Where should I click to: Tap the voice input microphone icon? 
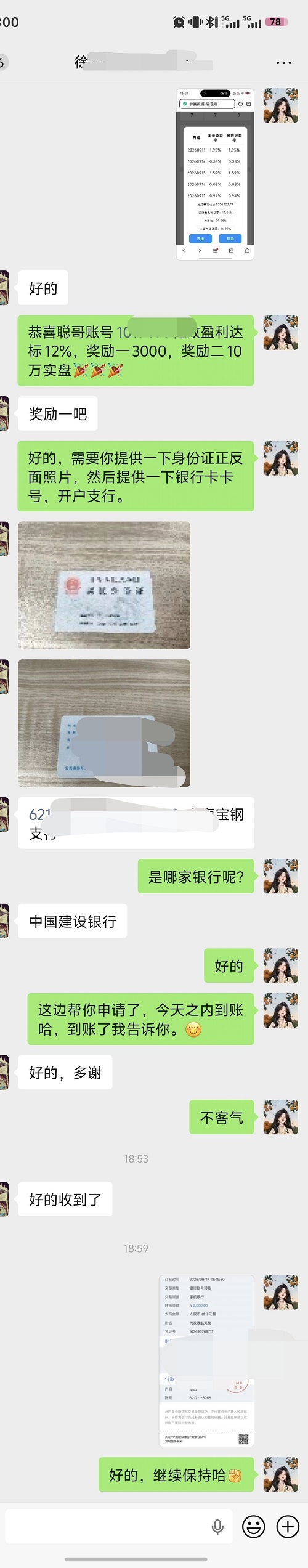click(217, 1527)
